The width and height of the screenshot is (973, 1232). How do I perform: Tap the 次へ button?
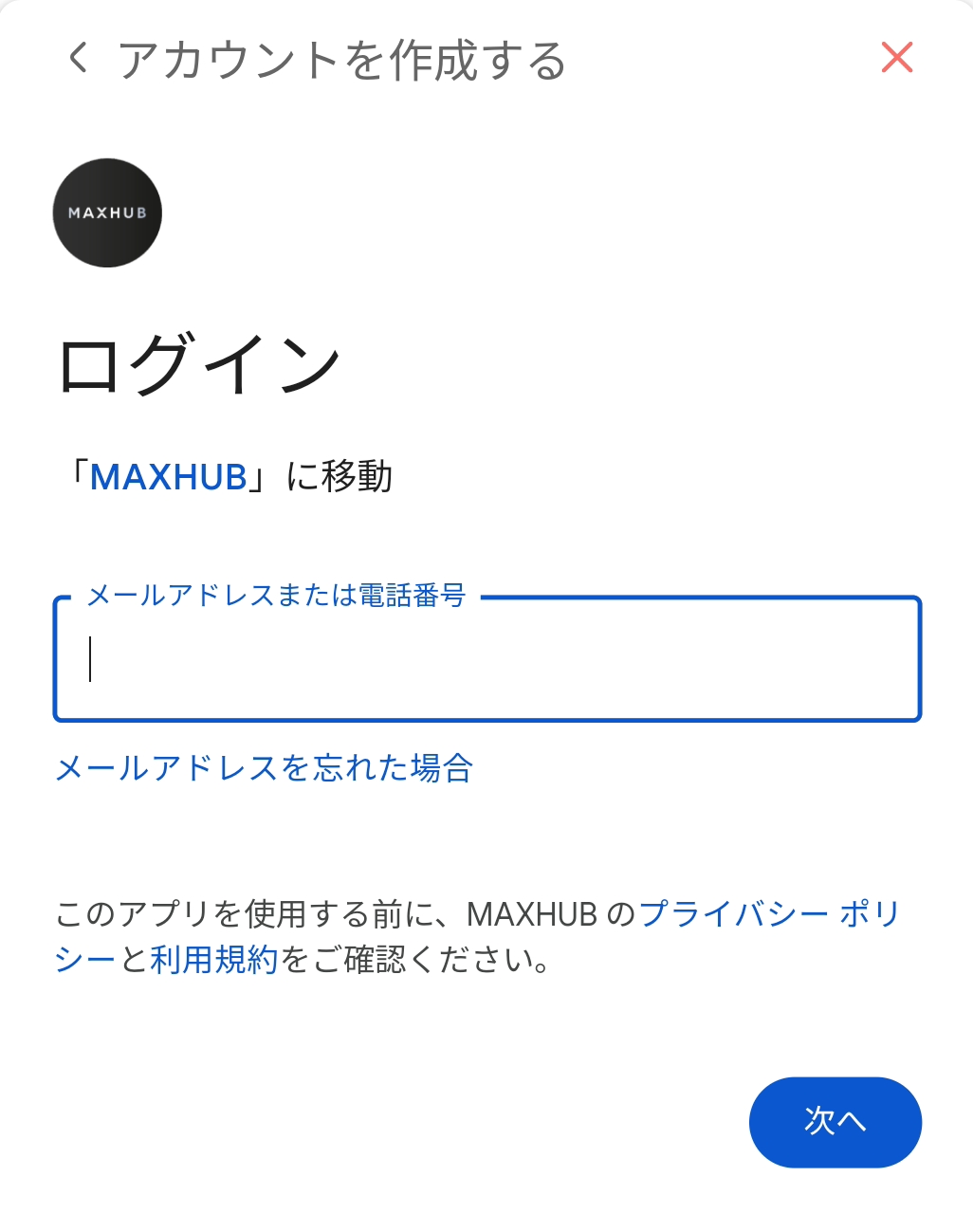coord(835,1122)
